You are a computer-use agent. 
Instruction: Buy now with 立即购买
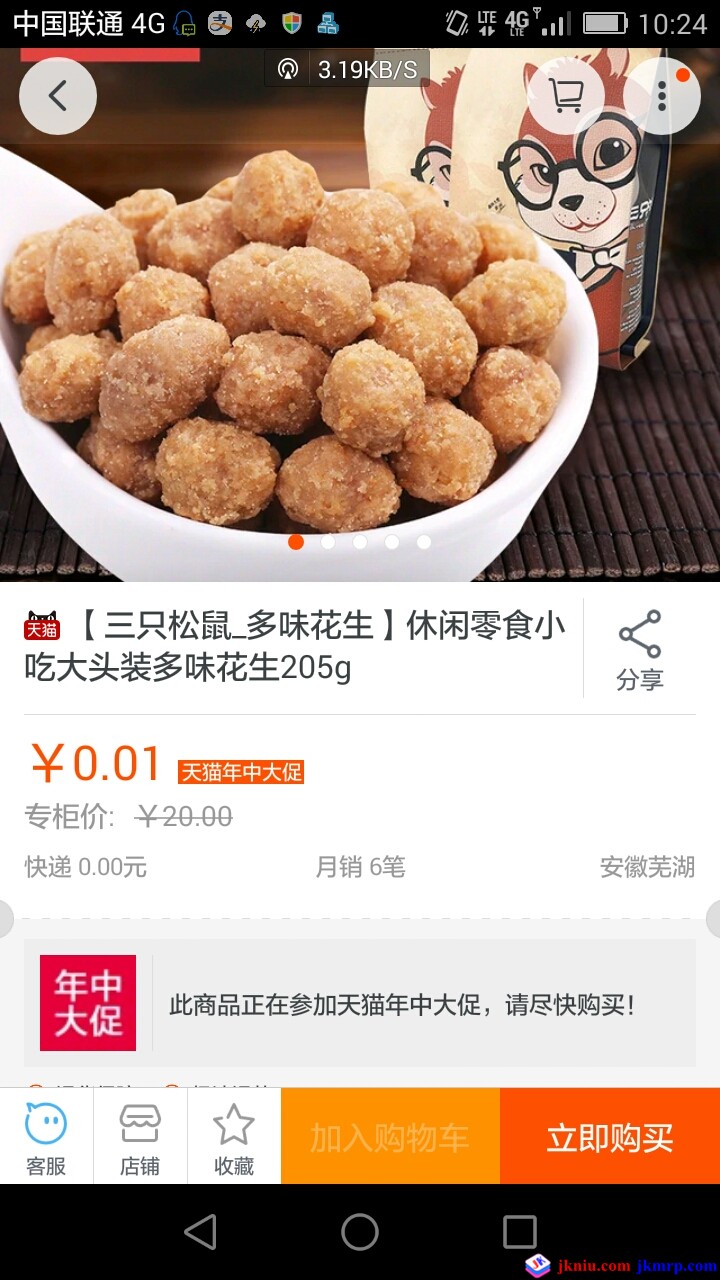click(610, 1138)
